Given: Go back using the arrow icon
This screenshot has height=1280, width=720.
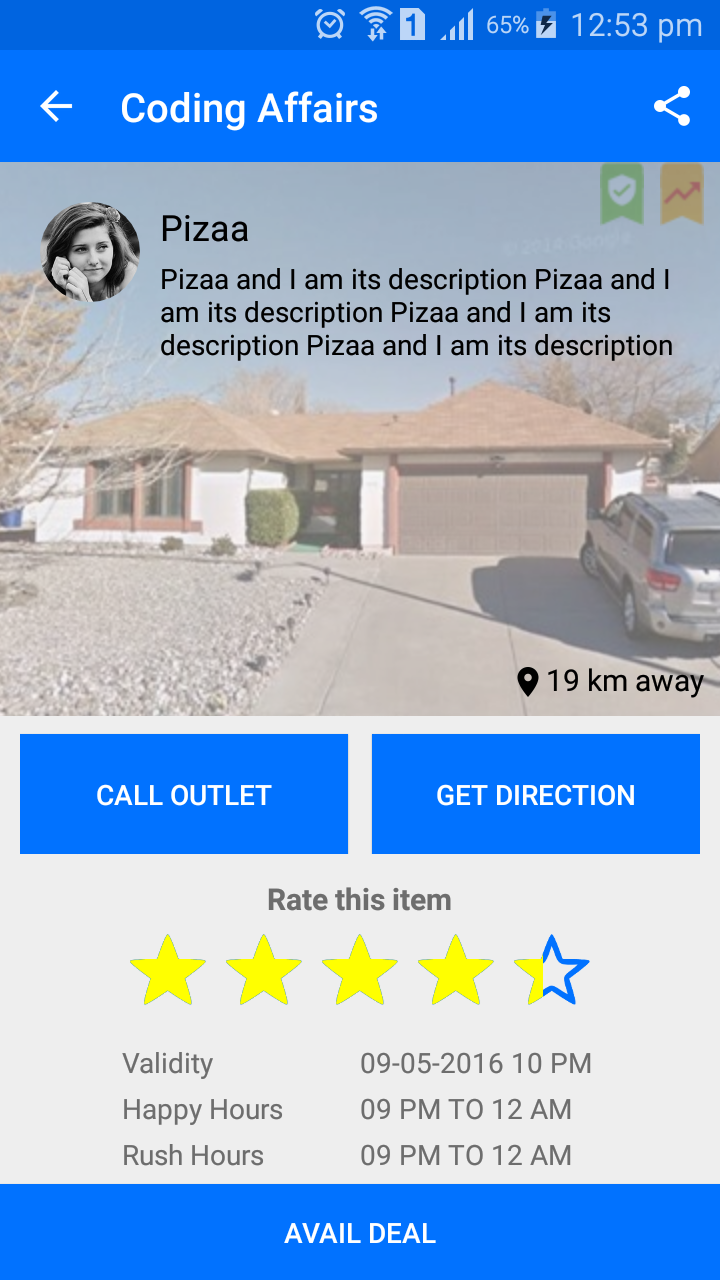Looking at the screenshot, I should click(56, 107).
